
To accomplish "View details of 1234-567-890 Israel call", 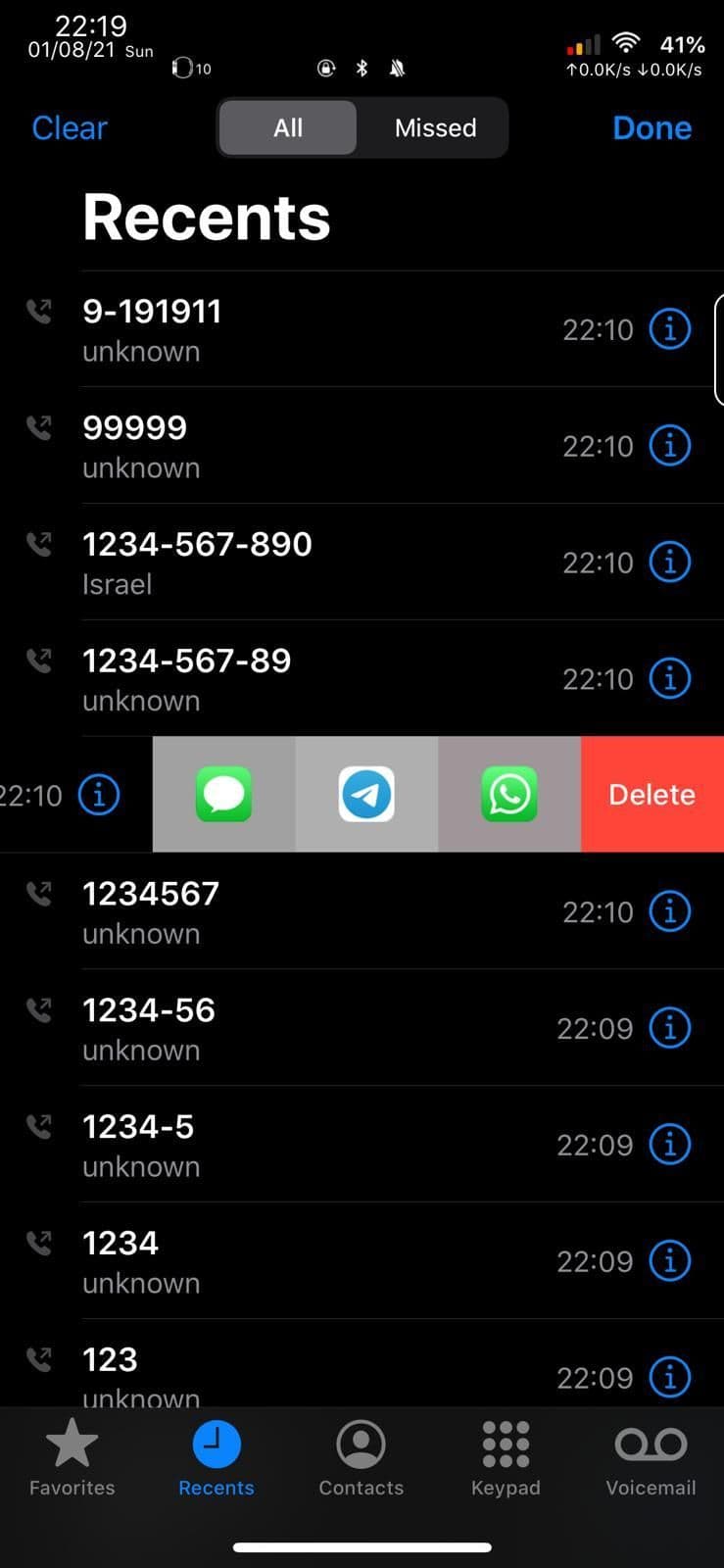I will tap(670, 563).
